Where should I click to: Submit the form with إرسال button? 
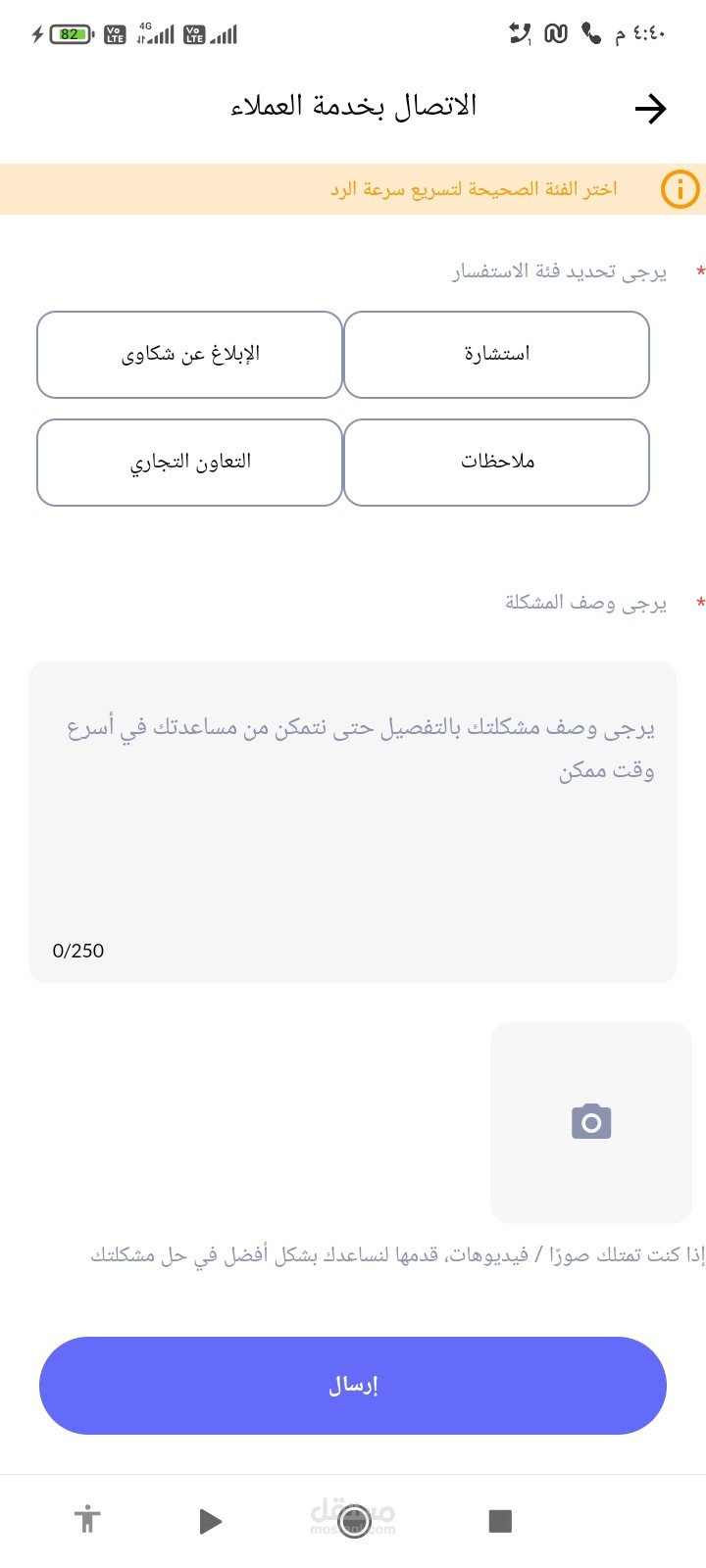353,1386
